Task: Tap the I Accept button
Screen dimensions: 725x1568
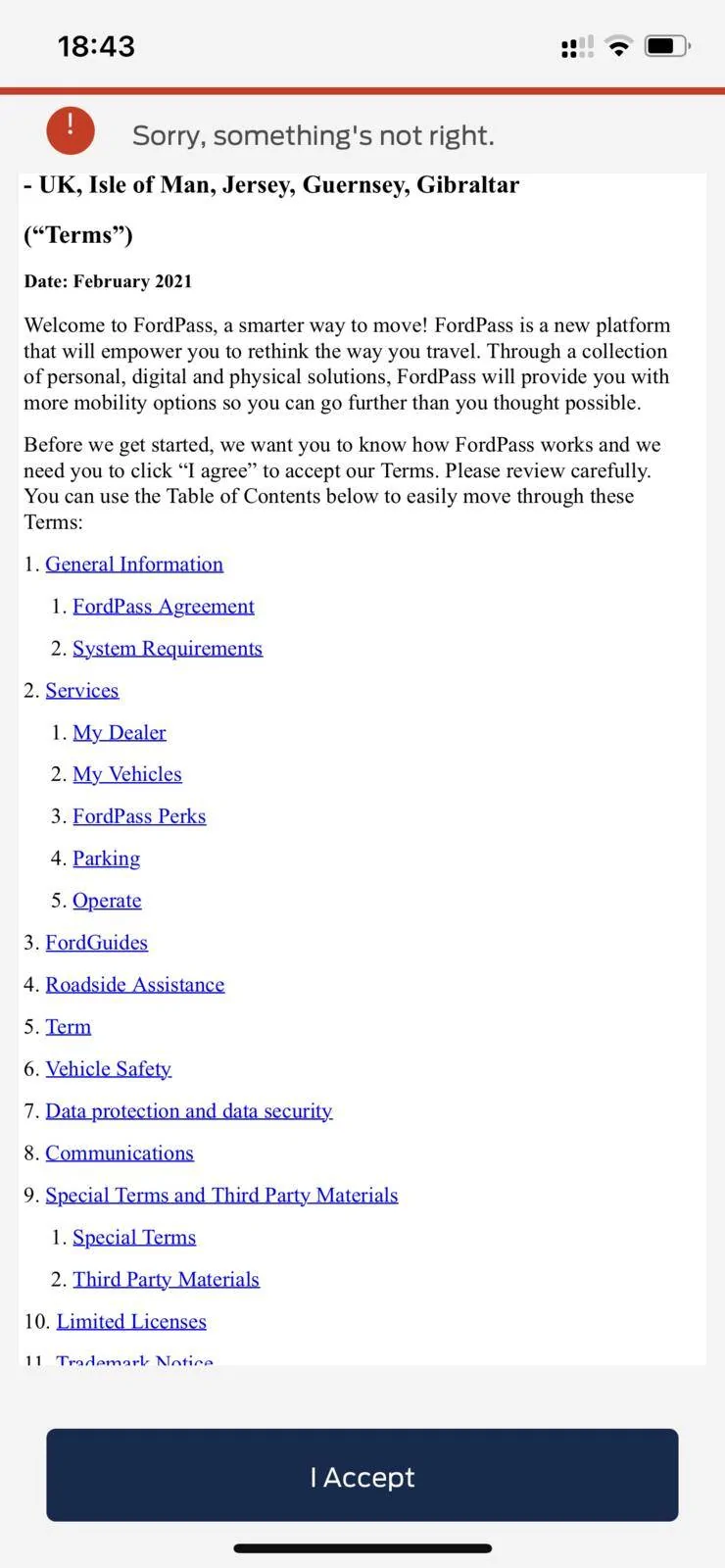Action: (362, 1475)
